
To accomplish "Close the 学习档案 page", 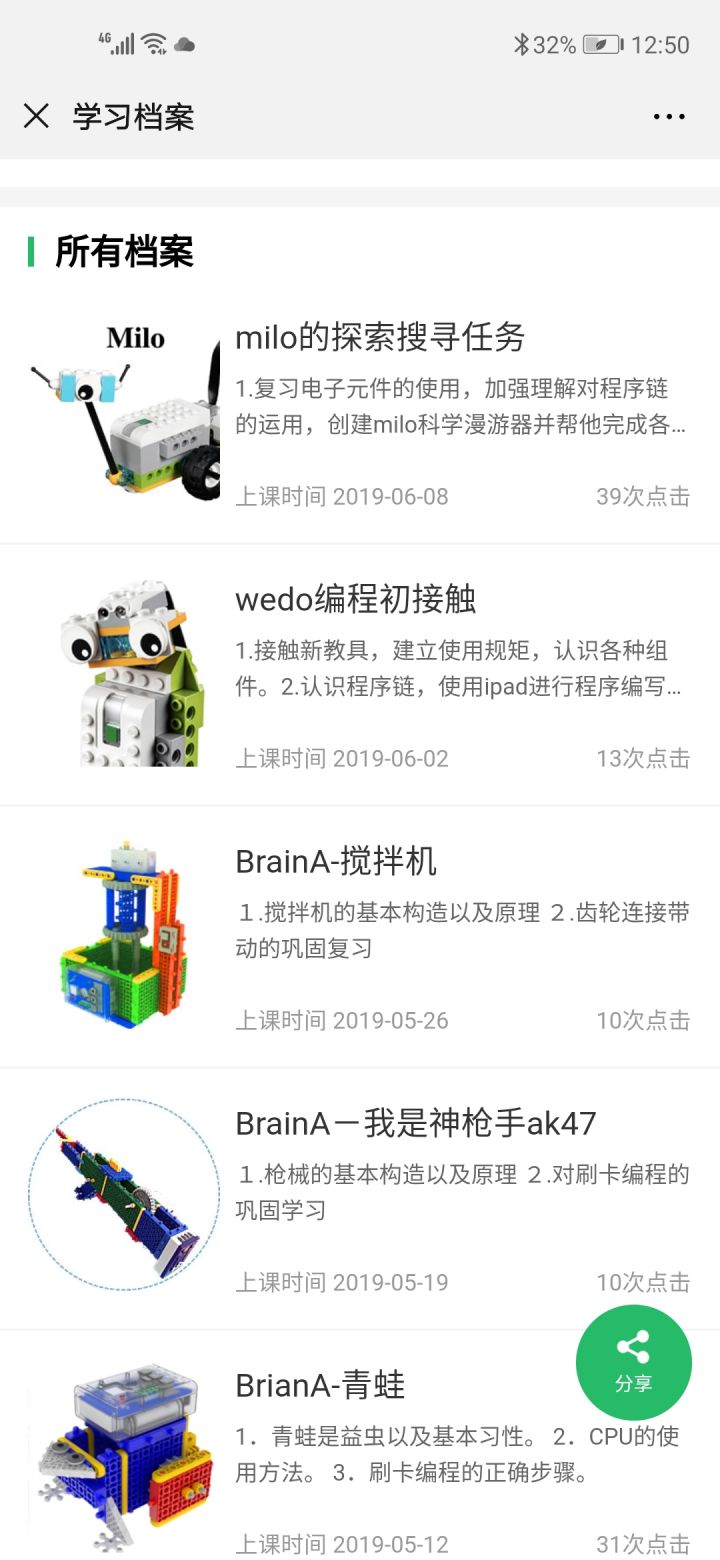I will point(36,116).
